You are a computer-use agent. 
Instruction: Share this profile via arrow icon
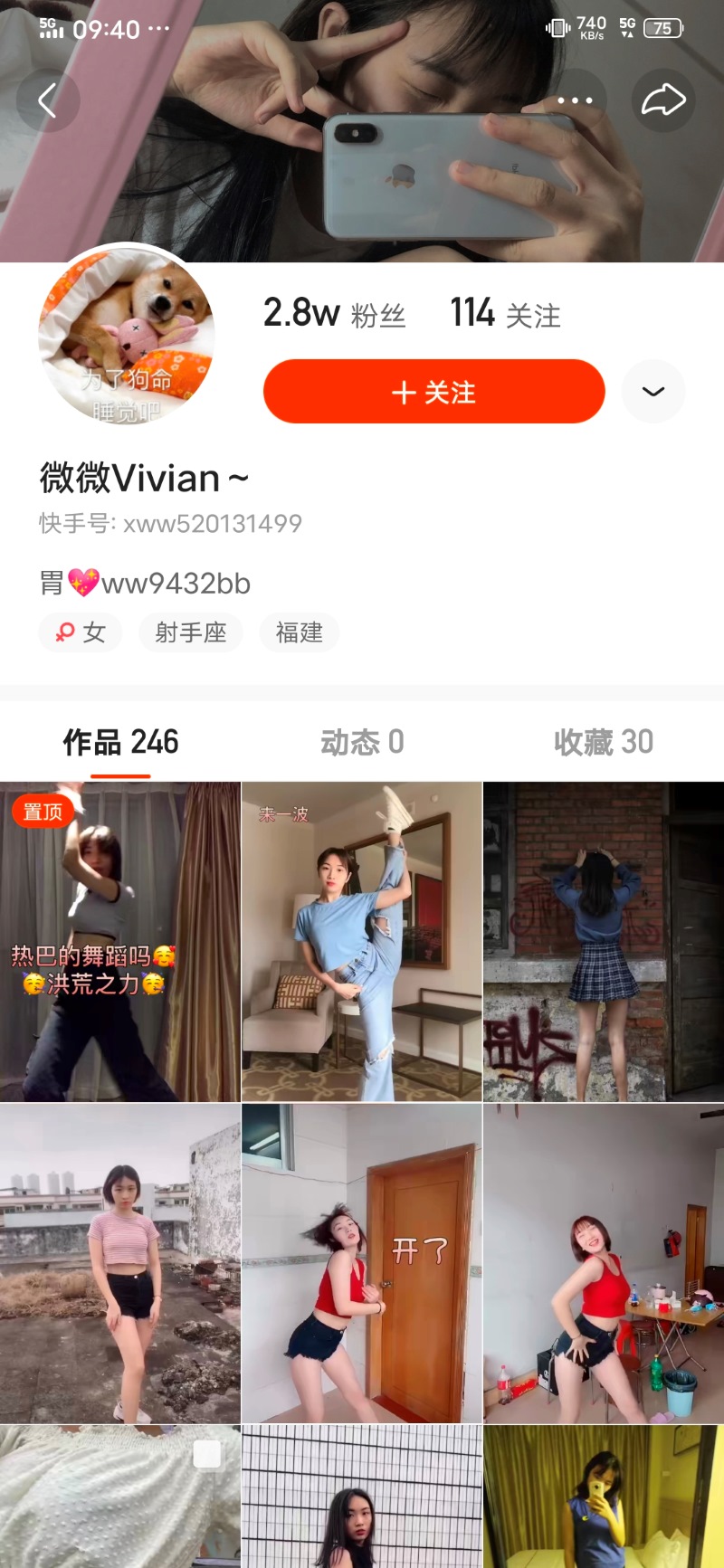[x=663, y=100]
